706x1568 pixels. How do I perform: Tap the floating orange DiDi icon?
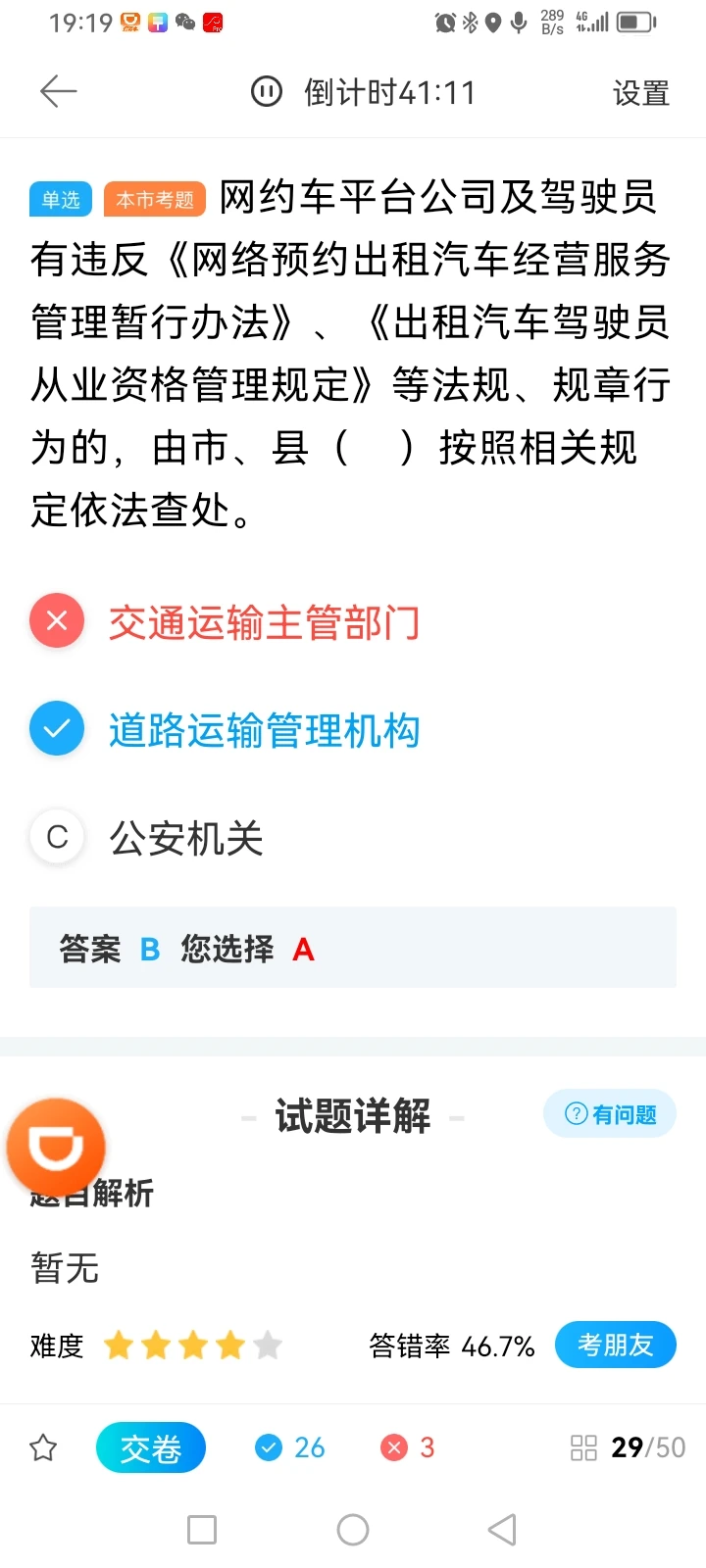pyautogui.click(x=56, y=1148)
